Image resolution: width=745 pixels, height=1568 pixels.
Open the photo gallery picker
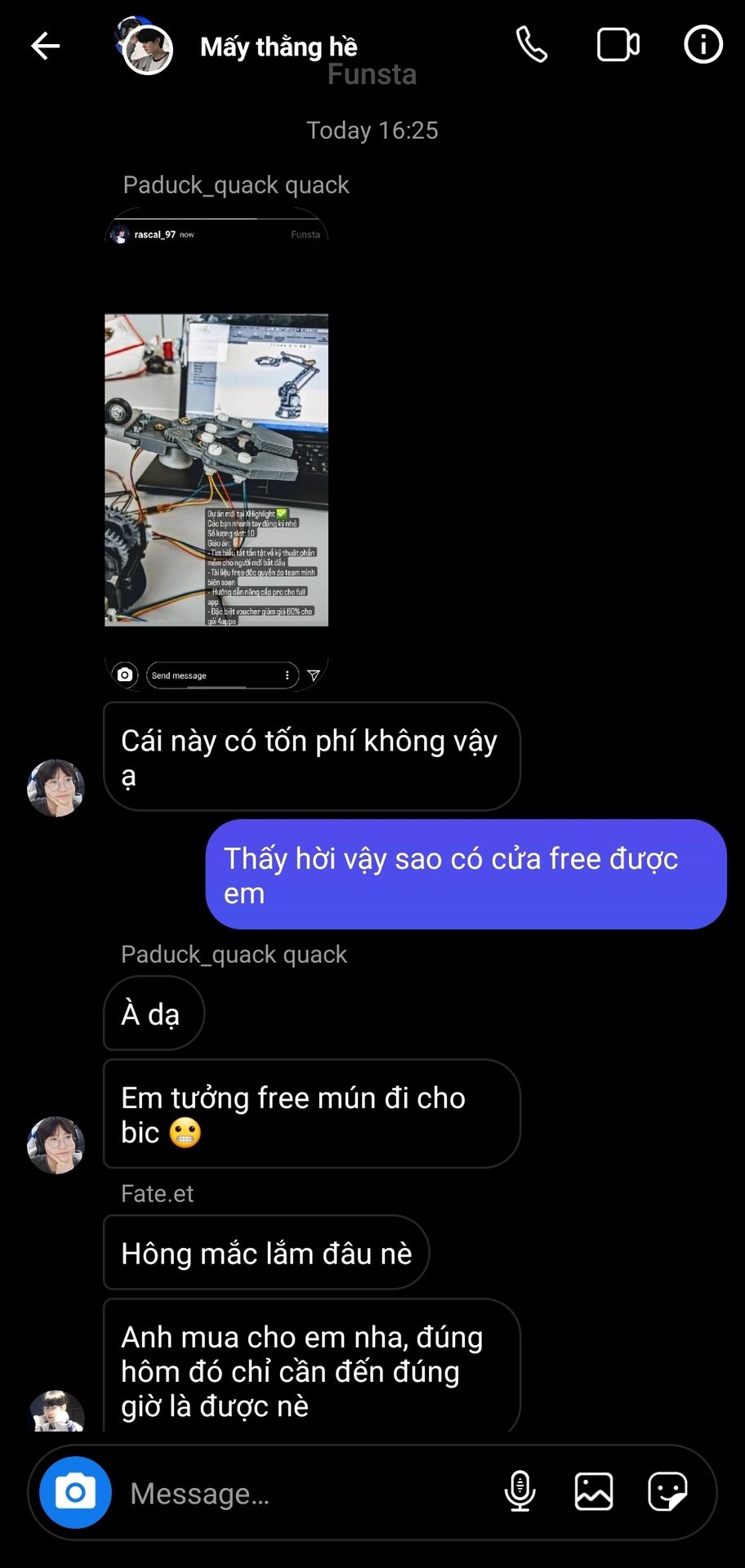594,1492
